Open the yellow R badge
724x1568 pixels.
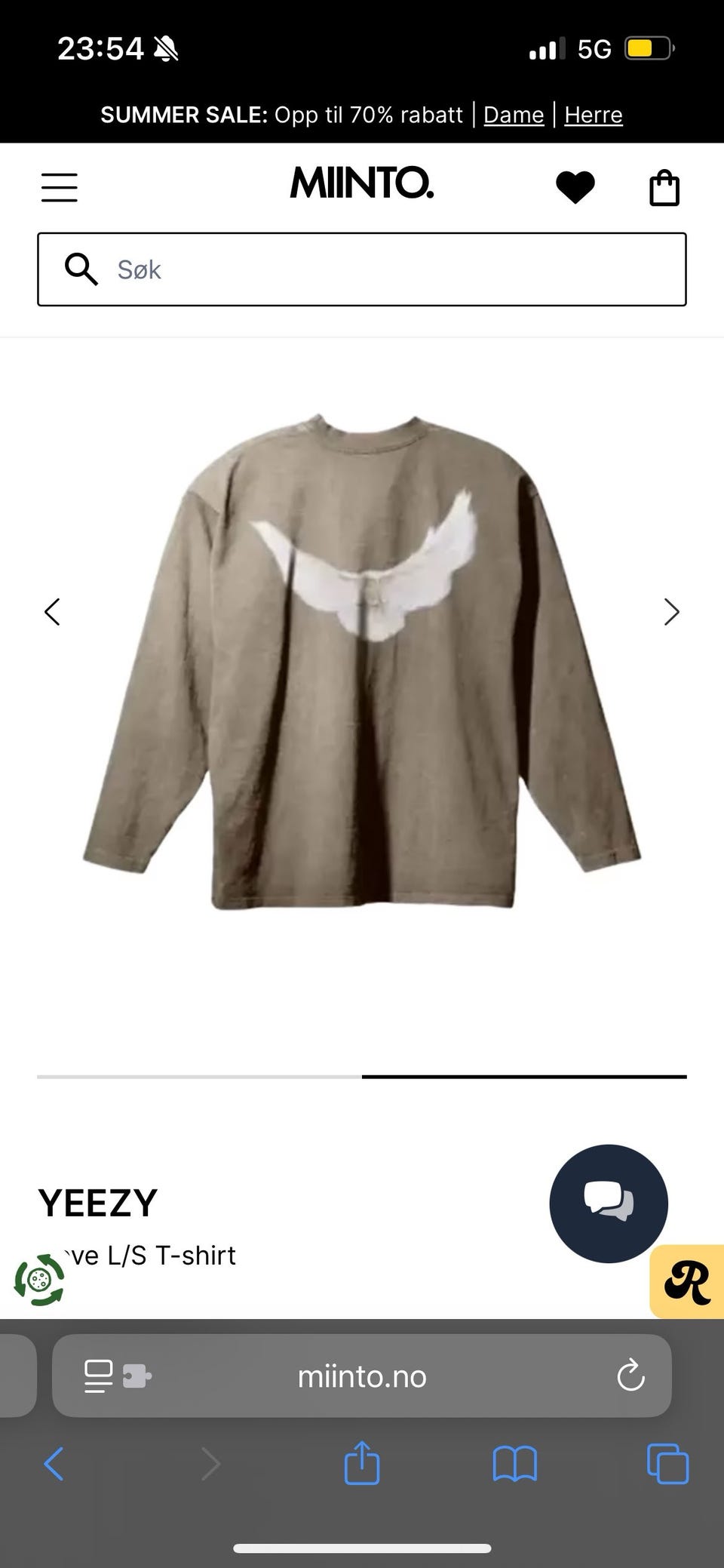coord(687,1281)
